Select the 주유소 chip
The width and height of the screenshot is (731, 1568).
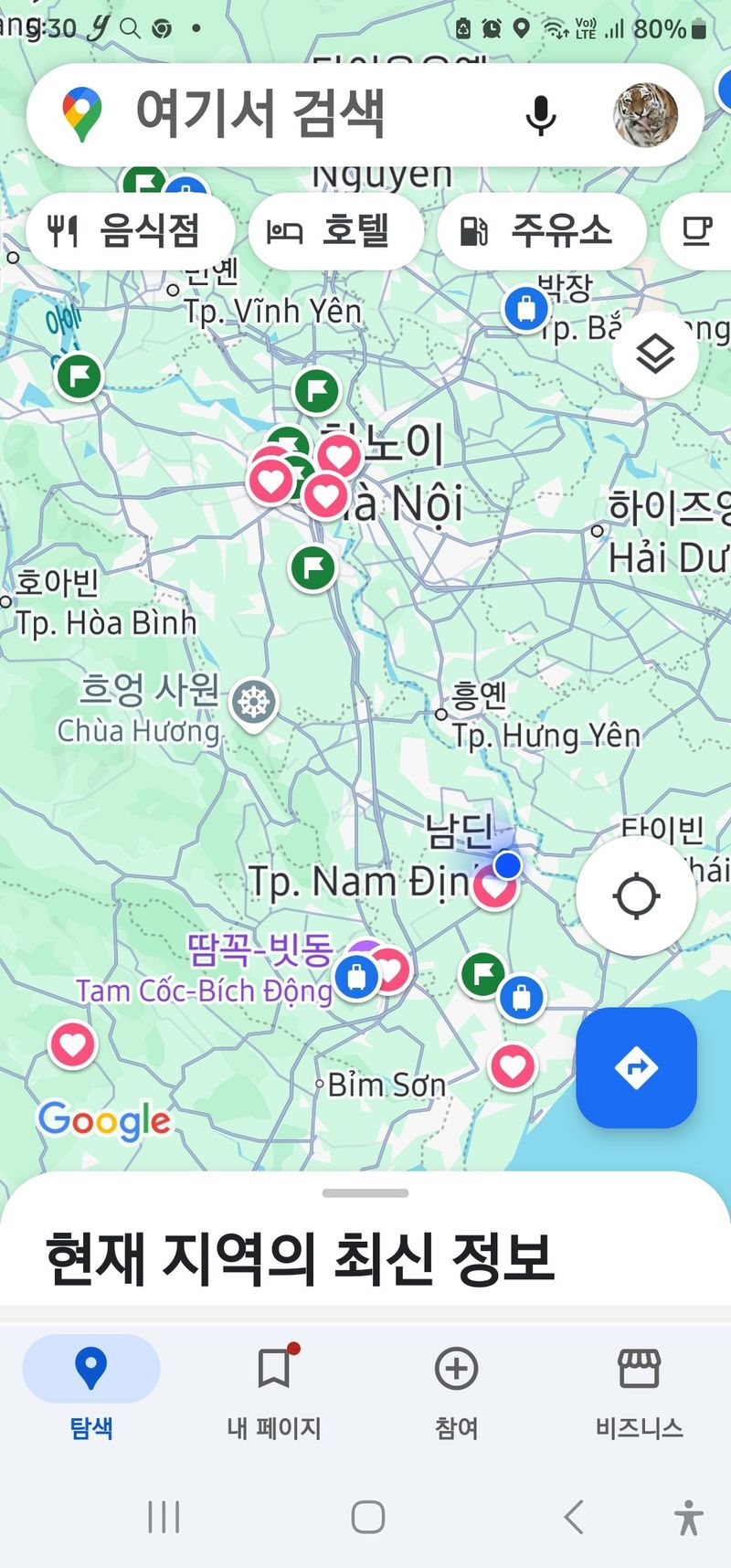point(541,230)
